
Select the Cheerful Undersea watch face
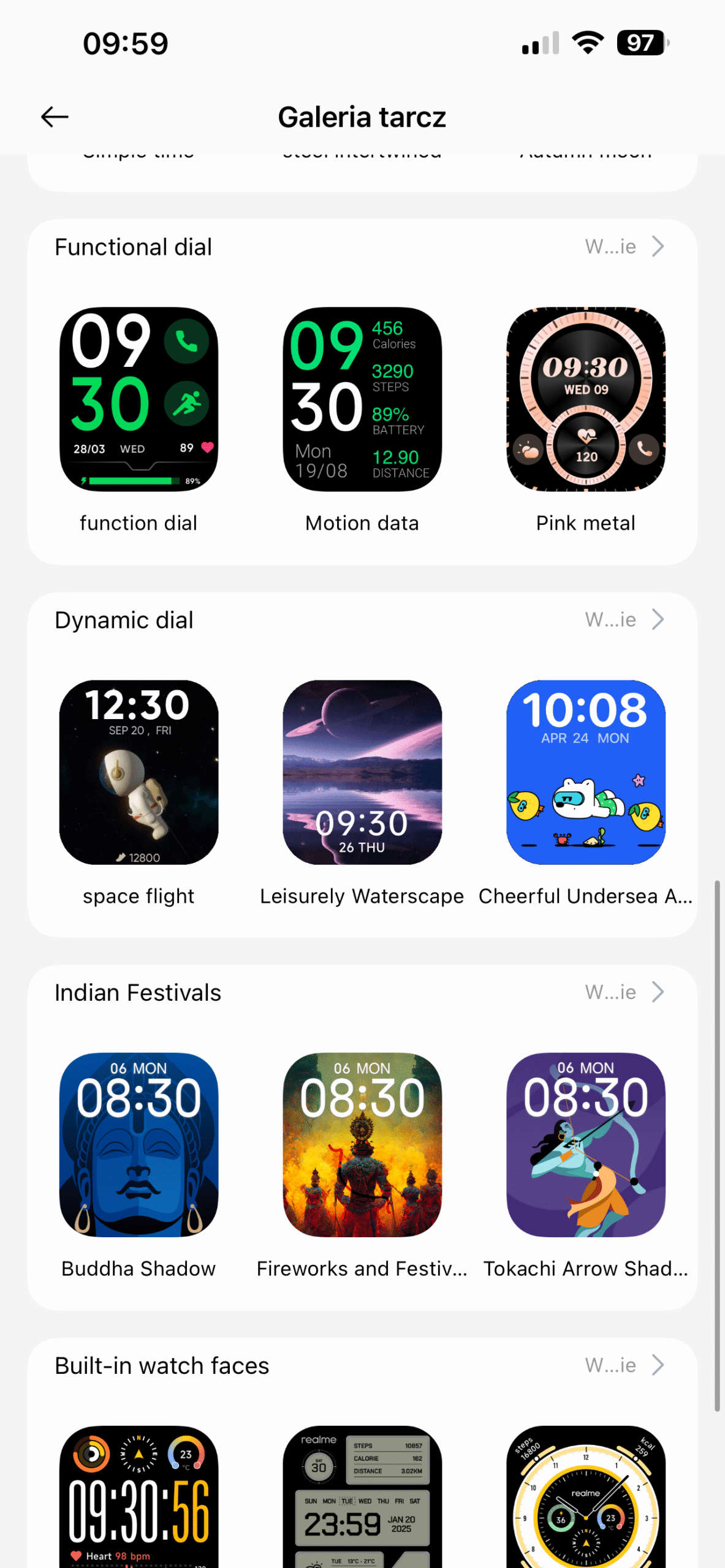coord(585,772)
